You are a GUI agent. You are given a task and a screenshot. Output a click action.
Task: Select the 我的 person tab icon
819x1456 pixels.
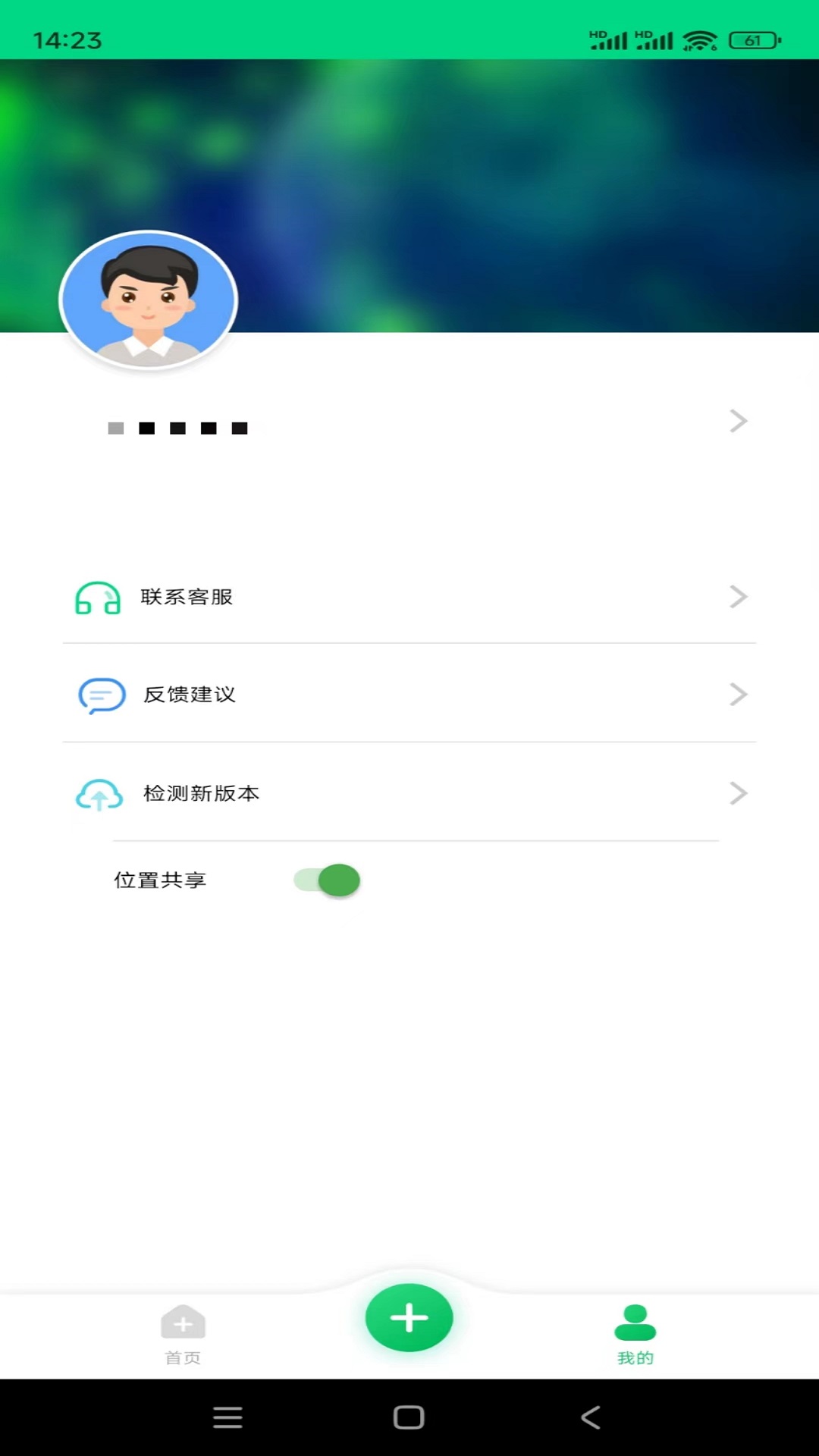point(635,1320)
